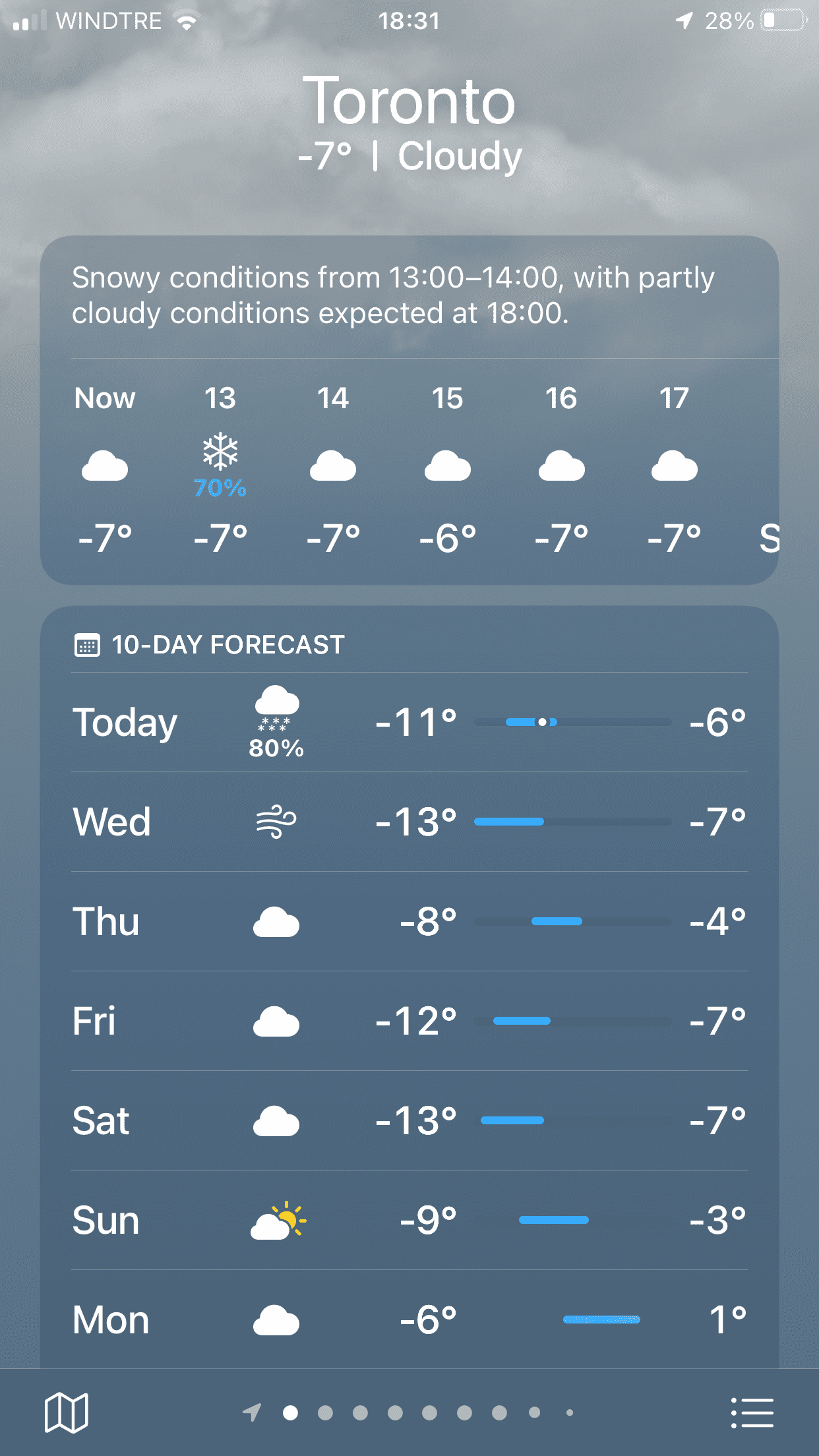Open Today's forecast row

(409, 722)
